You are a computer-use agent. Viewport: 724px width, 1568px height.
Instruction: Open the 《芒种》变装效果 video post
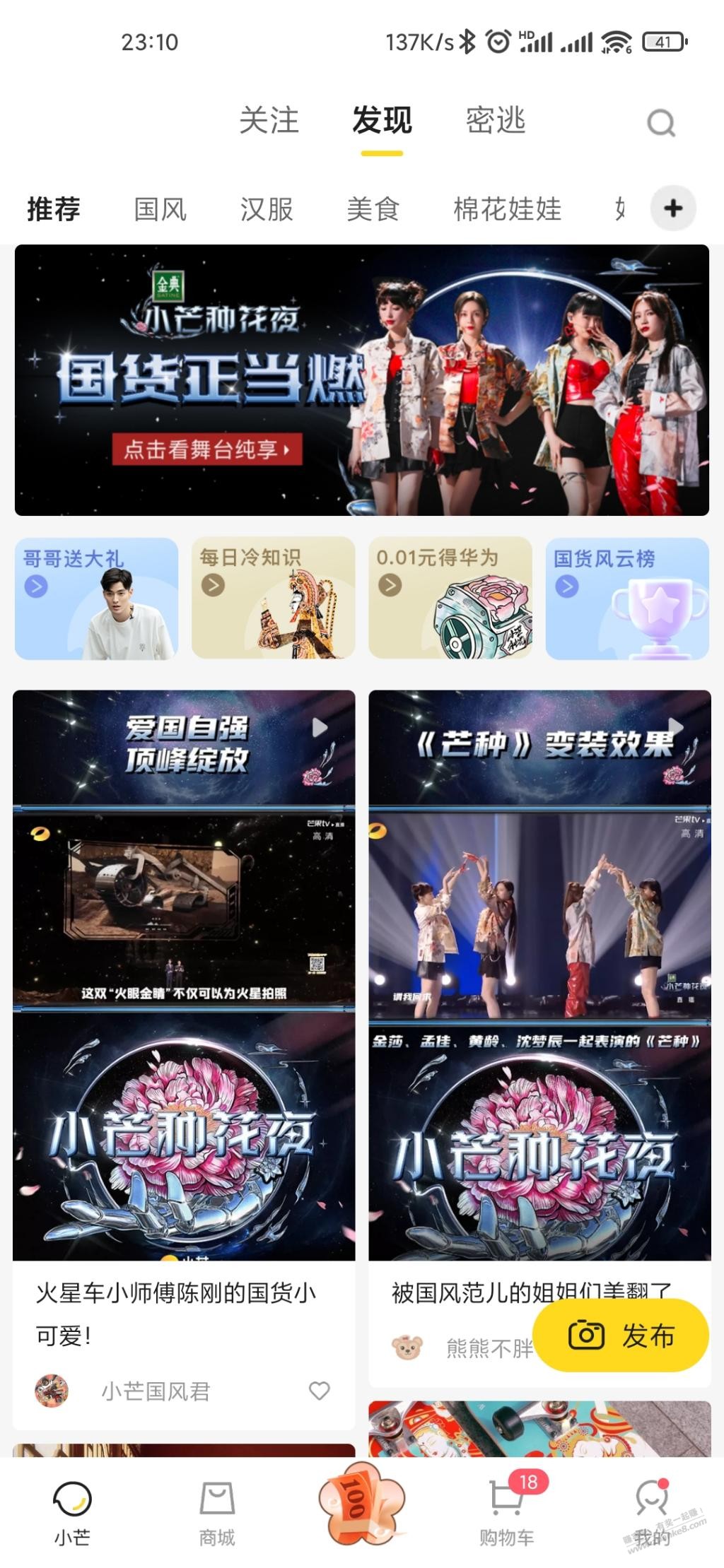(x=539, y=975)
